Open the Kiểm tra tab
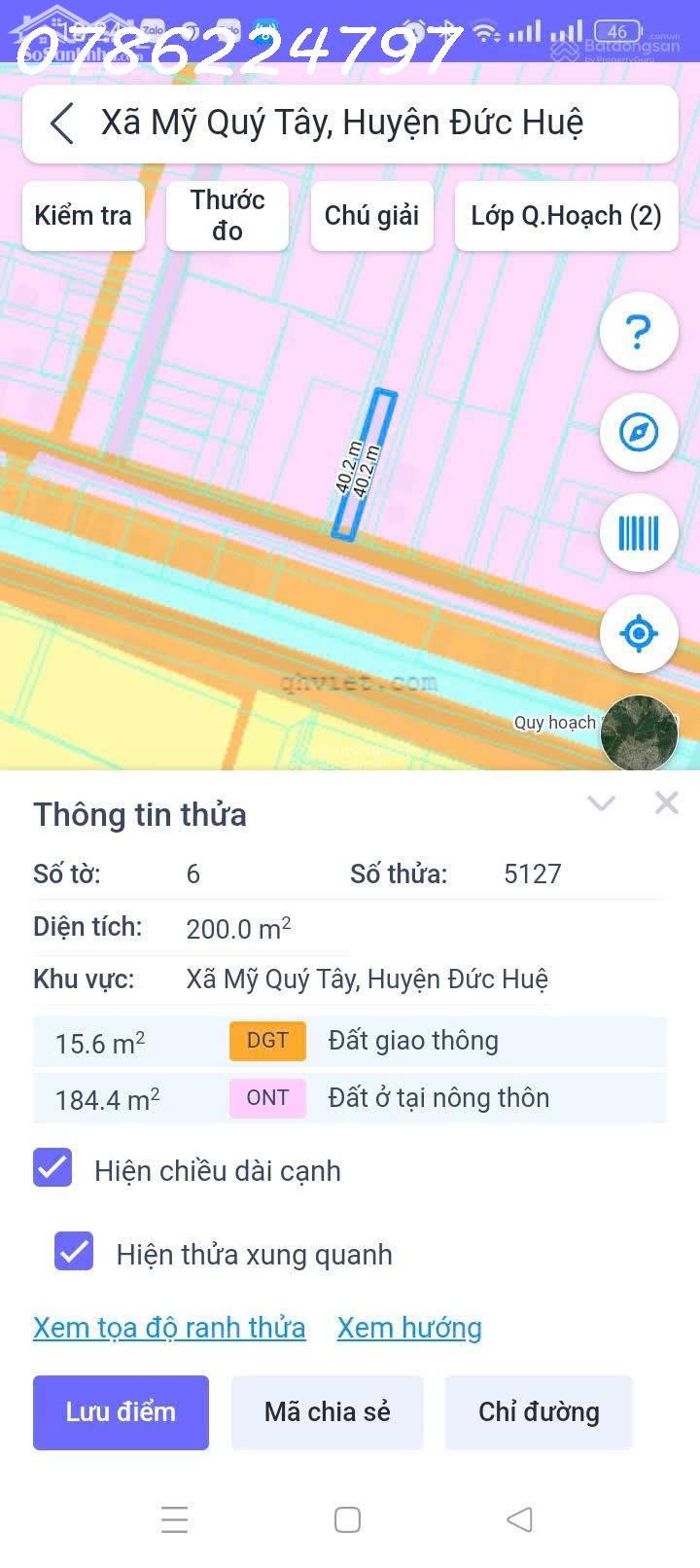700x1568 pixels. tap(83, 215)
